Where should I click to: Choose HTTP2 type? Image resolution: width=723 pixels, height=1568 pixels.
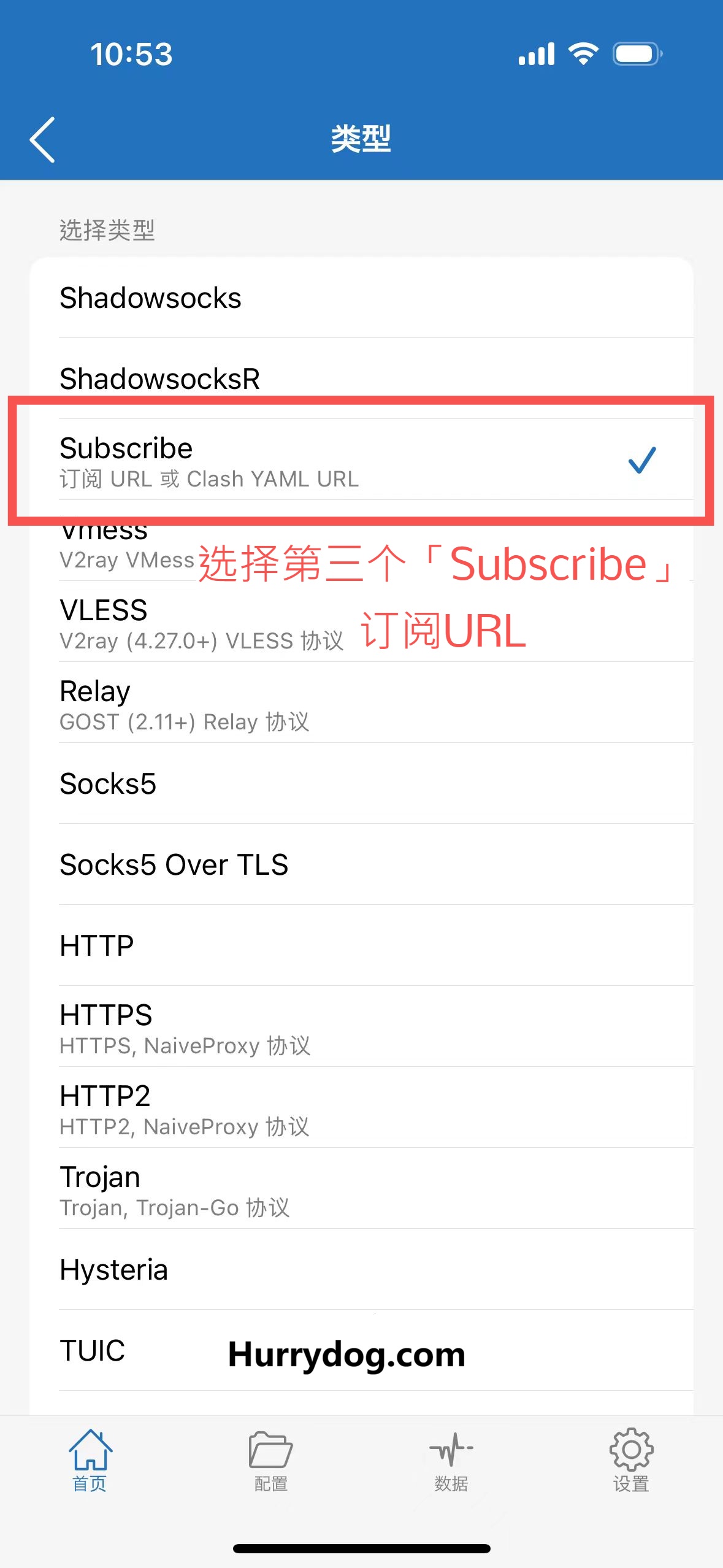pyautogui.click(x=361, y=1108)
